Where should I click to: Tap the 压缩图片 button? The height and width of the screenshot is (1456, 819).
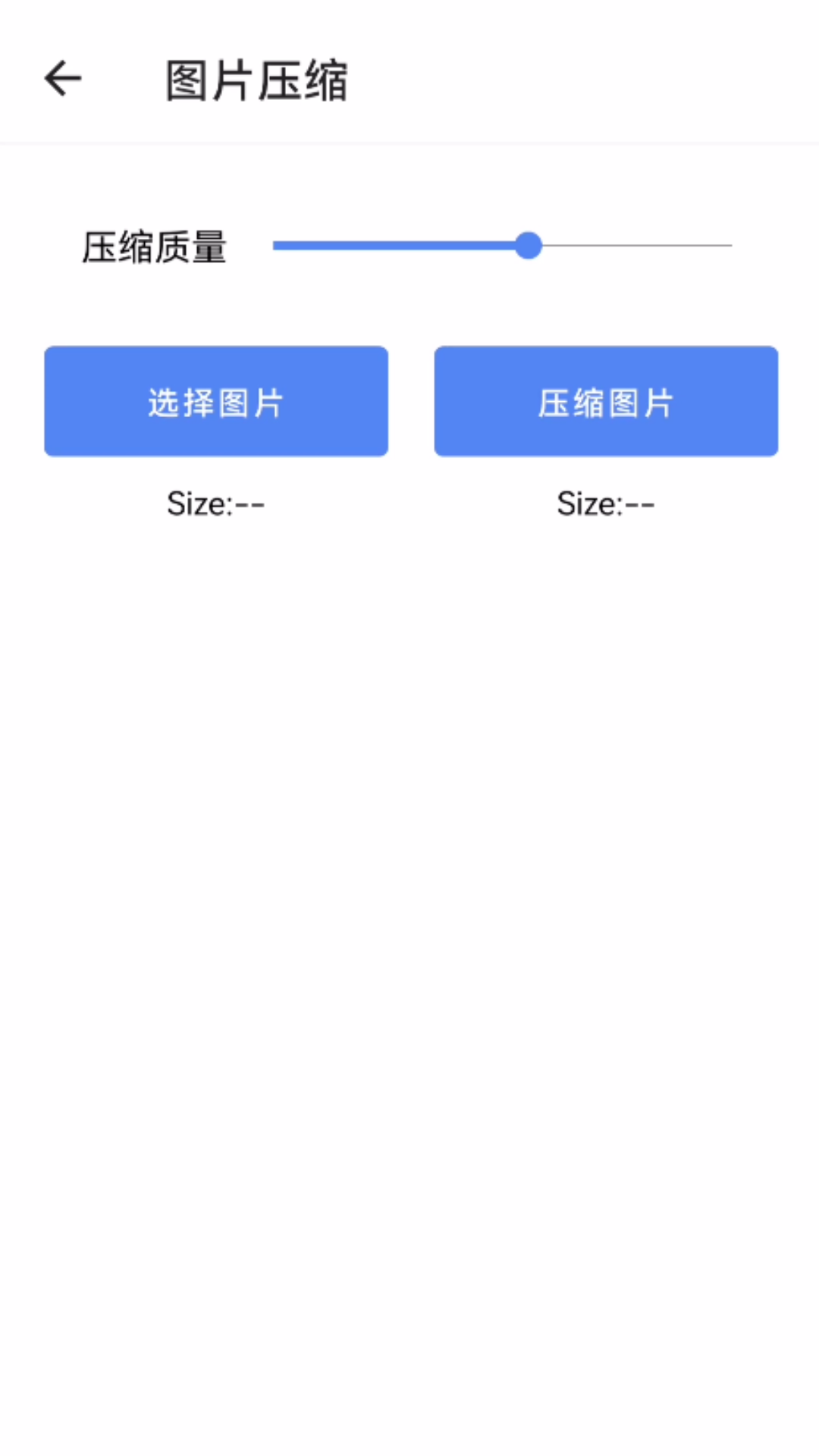(x=606, y=401)
